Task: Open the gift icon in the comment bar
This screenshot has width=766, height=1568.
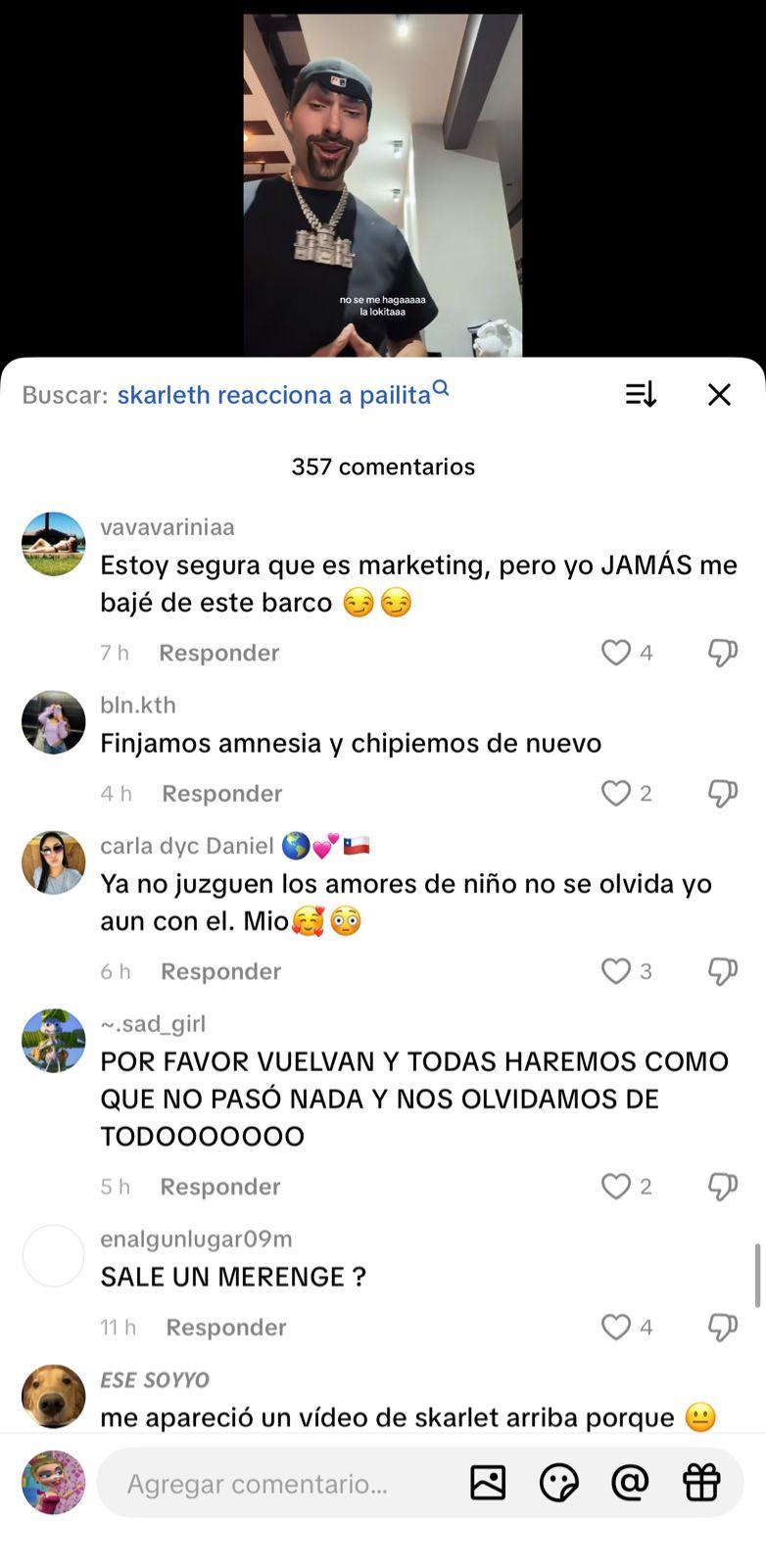Action: click(699, 1483)
